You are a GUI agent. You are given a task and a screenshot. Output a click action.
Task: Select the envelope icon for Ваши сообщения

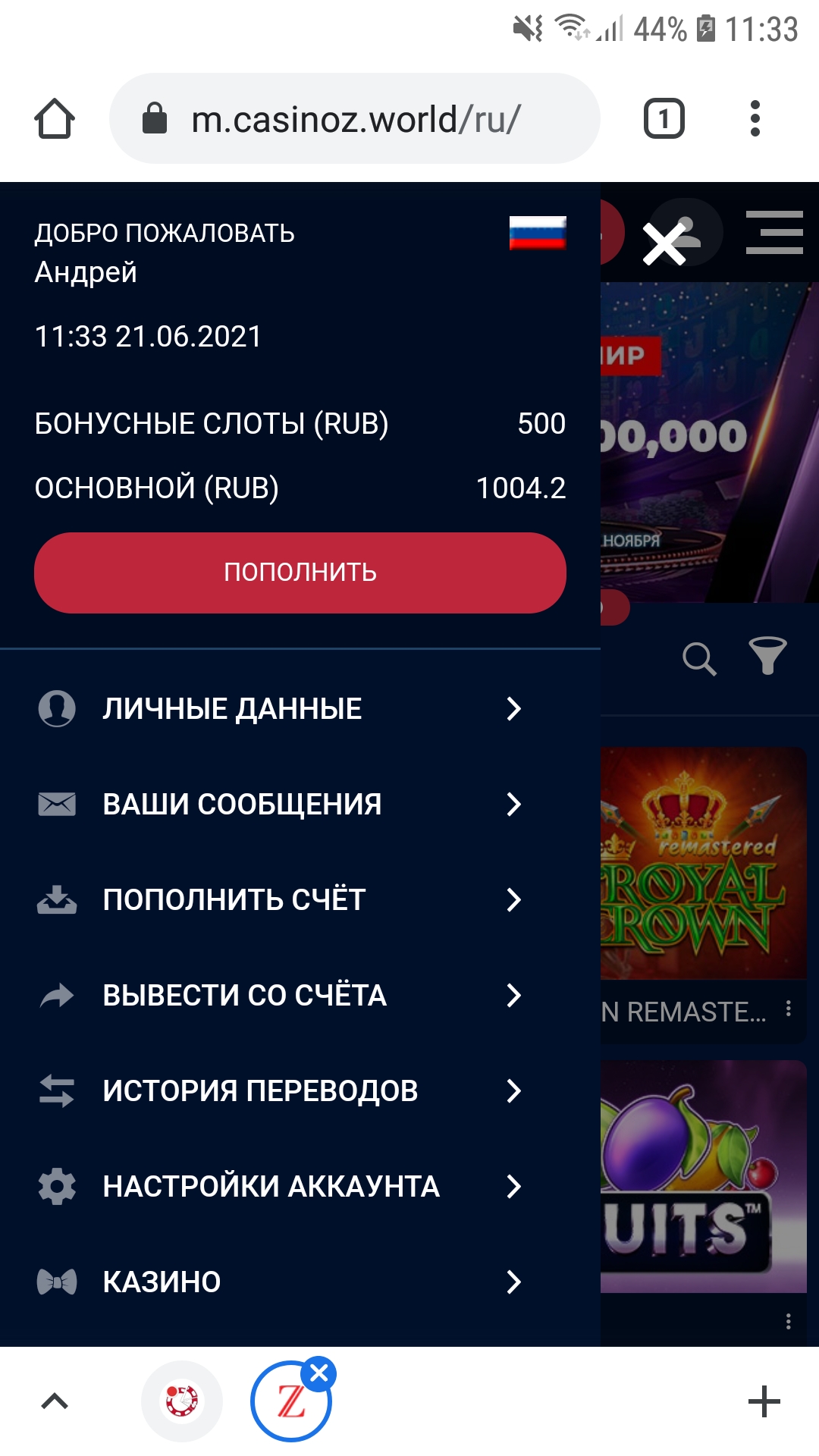58,804
